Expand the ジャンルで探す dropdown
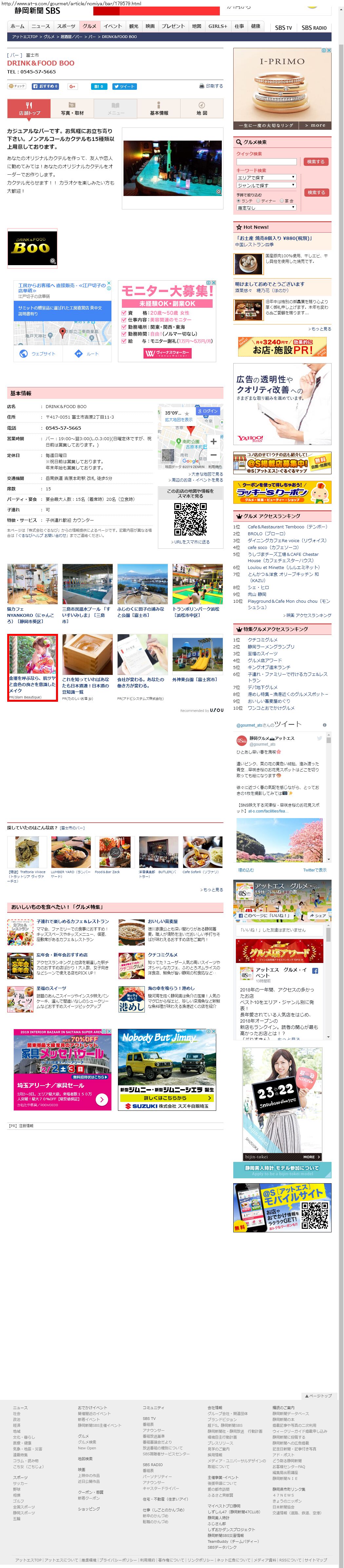This screenshot has height=1568, width=344. point(266,185)
